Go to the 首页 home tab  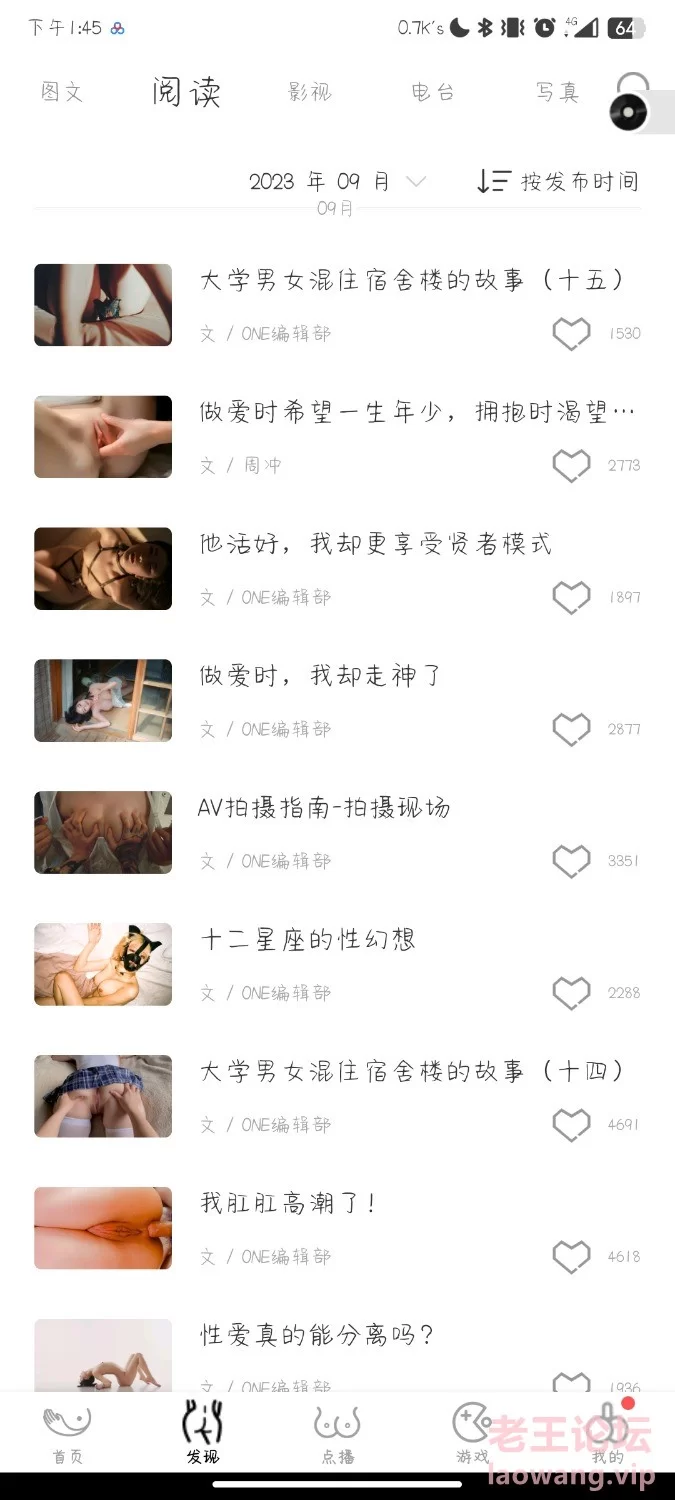tap(67, 1432)
